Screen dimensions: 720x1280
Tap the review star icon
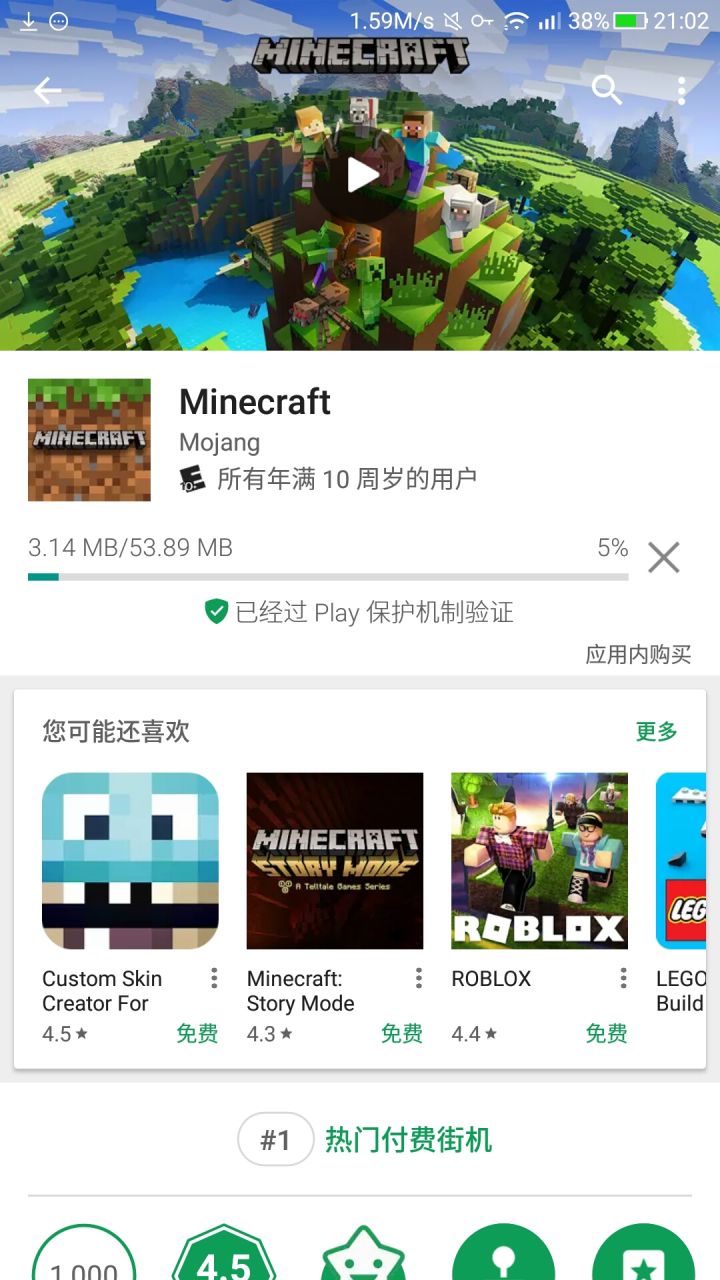pos(363,1257)
